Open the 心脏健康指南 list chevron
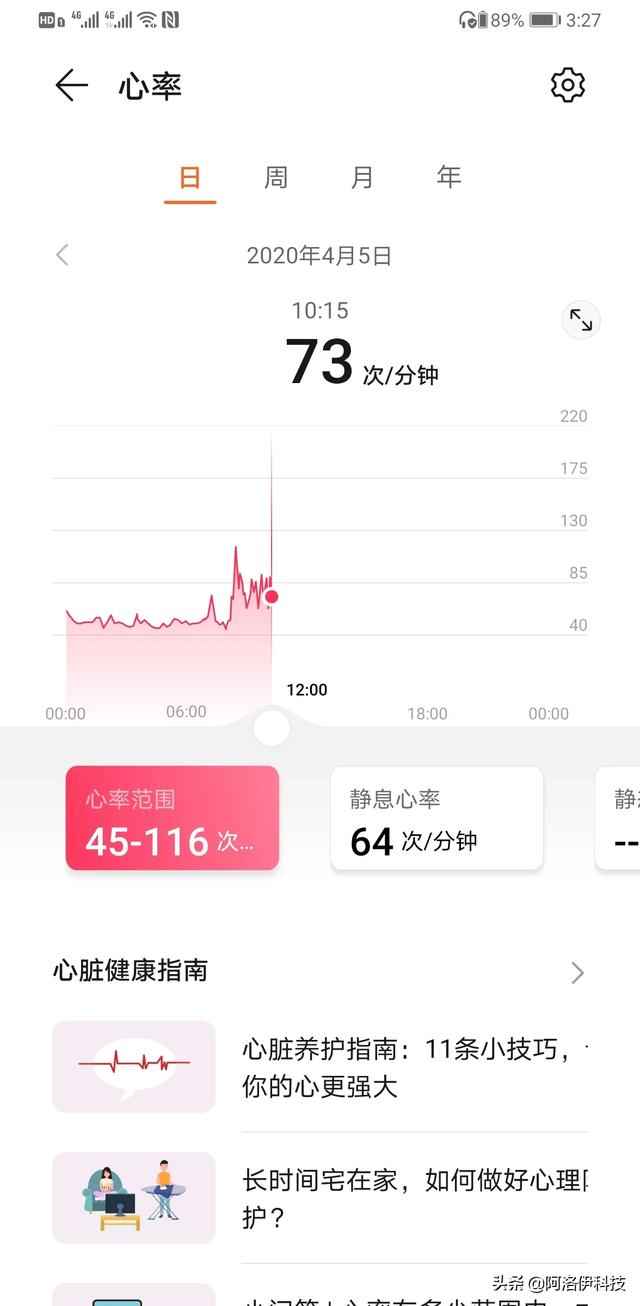Screen dimensions: 640x1306 tap(577, 972)
